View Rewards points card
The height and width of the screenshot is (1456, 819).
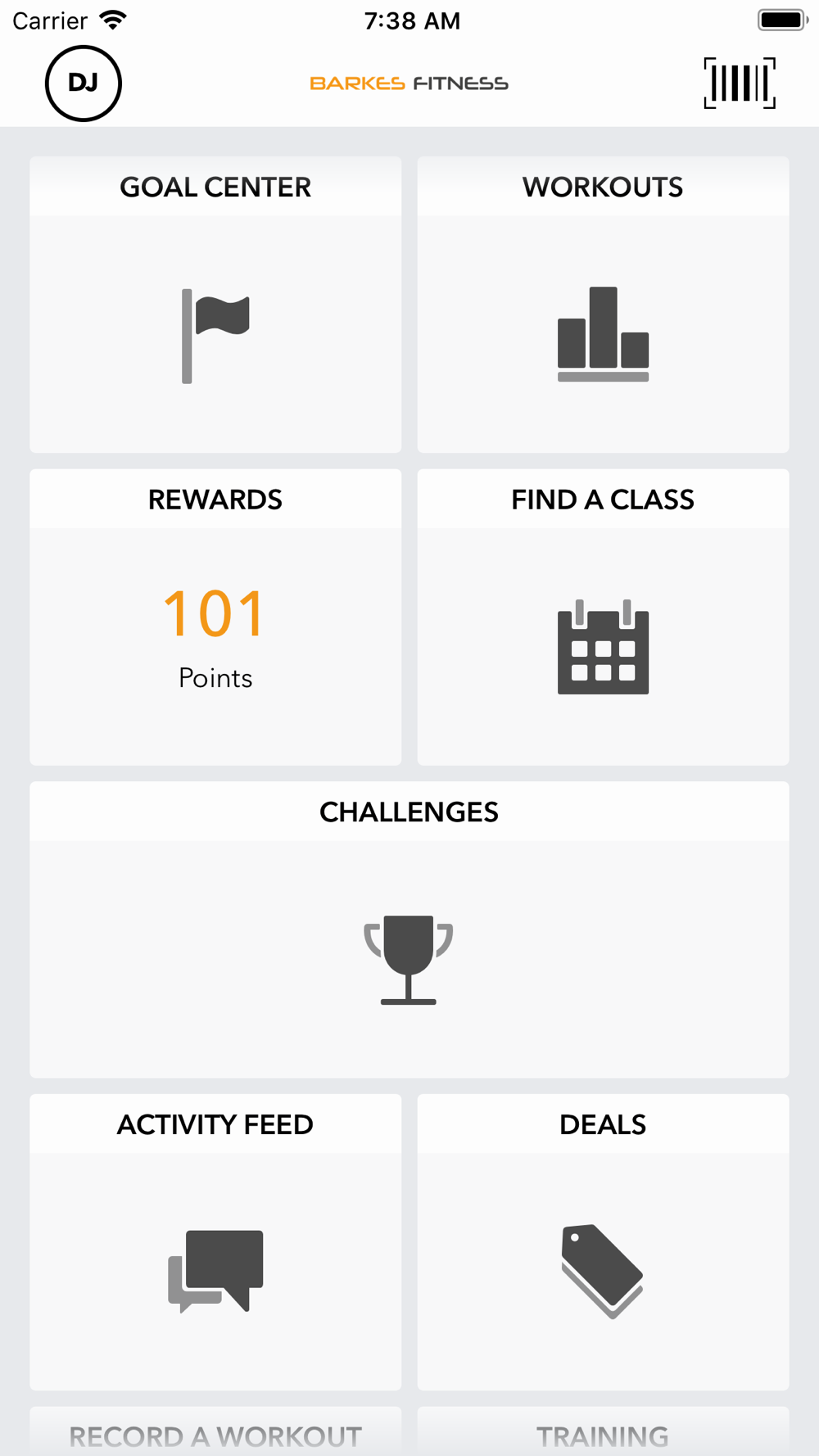tap(215, 617)
